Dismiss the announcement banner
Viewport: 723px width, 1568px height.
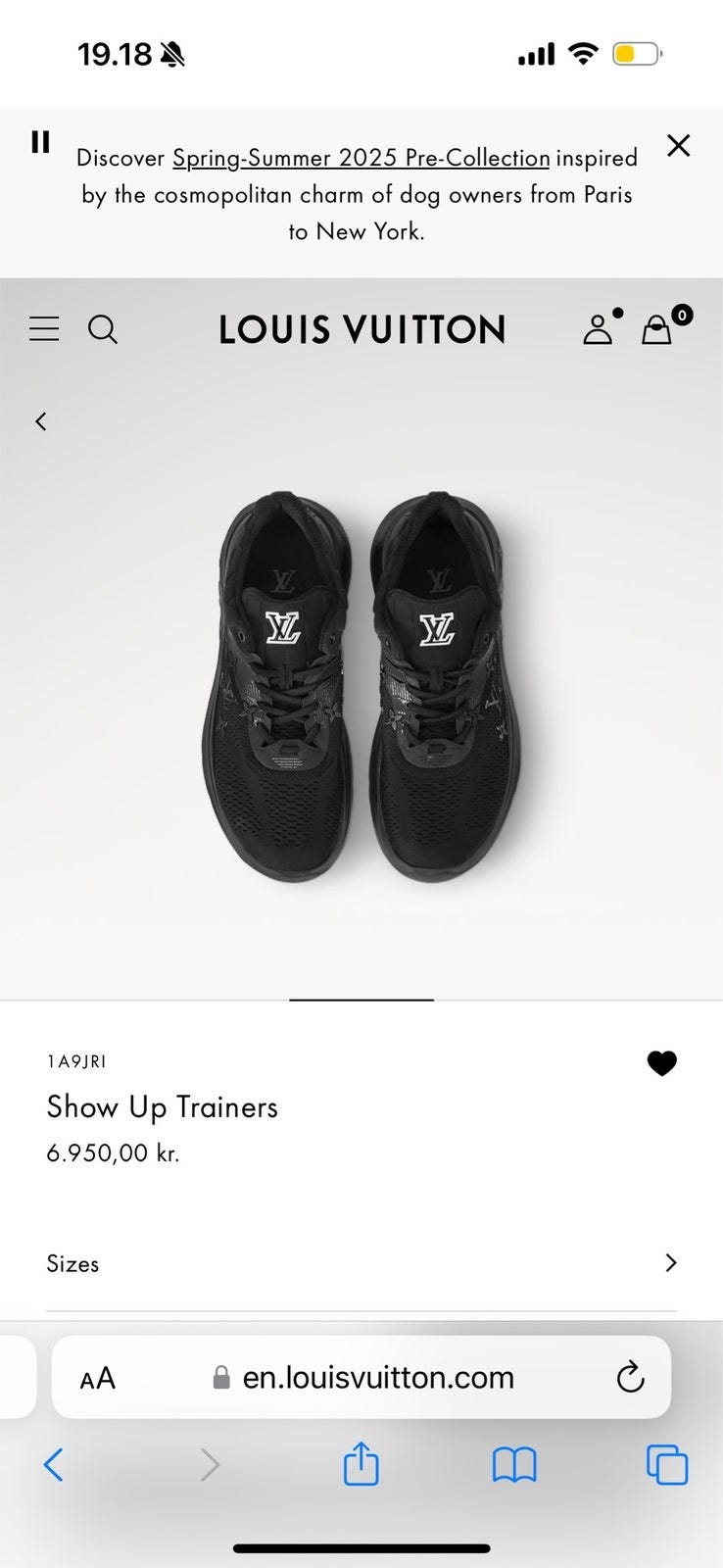pos(678,146)
